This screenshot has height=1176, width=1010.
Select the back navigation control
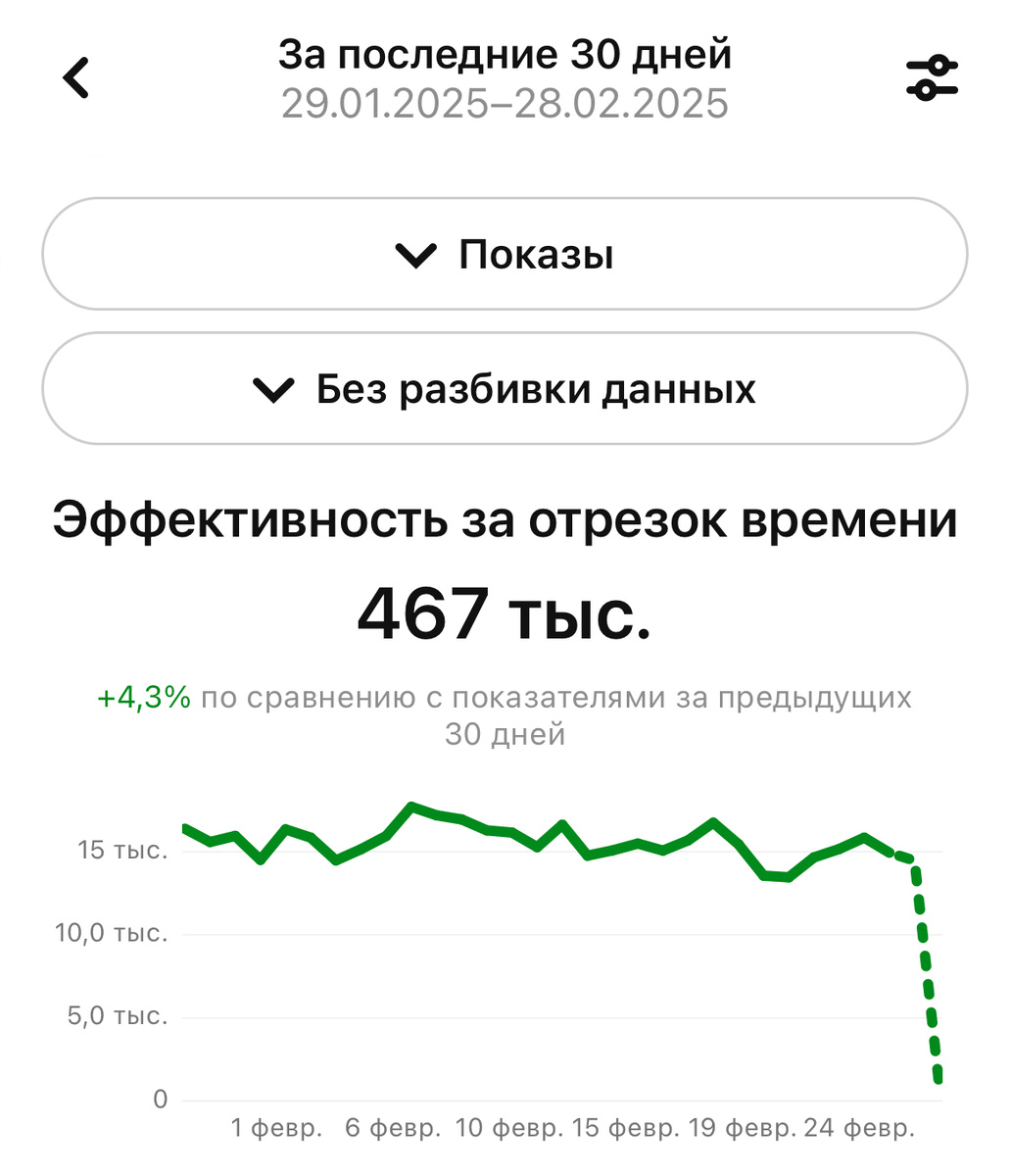coord(76,76)
